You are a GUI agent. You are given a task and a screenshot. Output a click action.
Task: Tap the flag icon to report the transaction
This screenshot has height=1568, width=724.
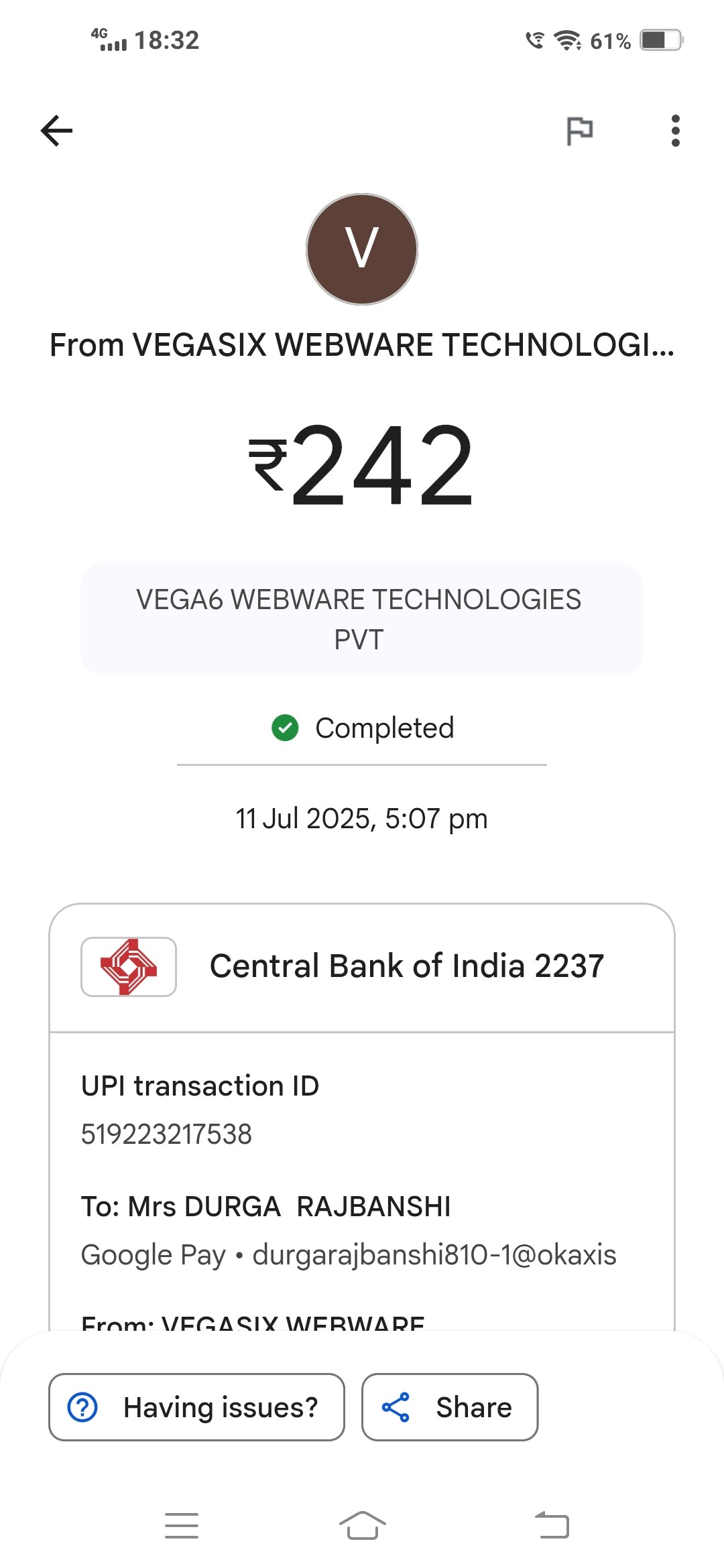point(579,130)
